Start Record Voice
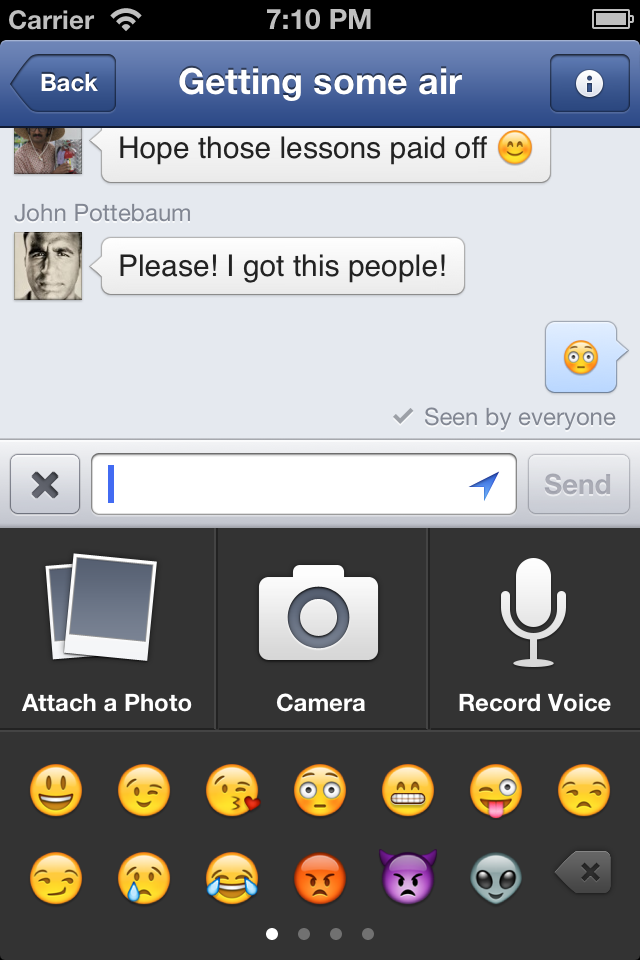Image resolution: width=640 pixels, height=960 pixels. point(534,629)
